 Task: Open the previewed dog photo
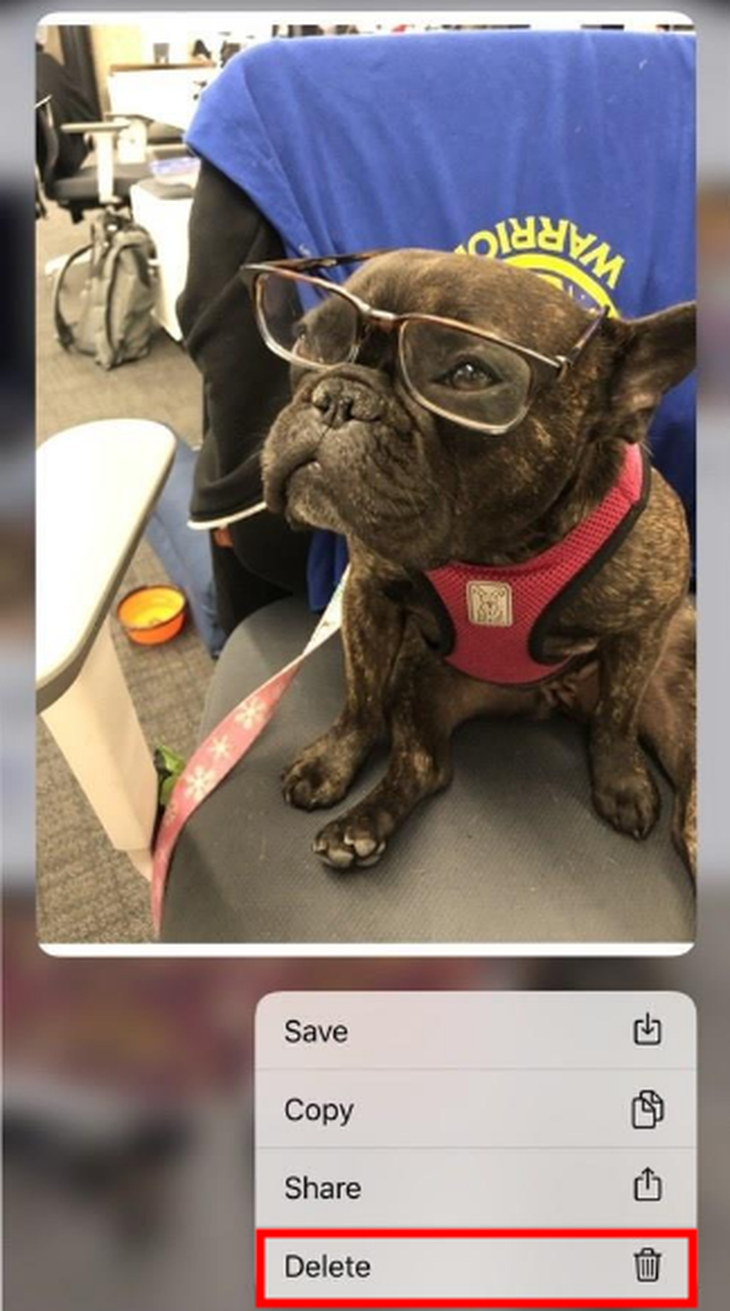(x=365, y=480)
